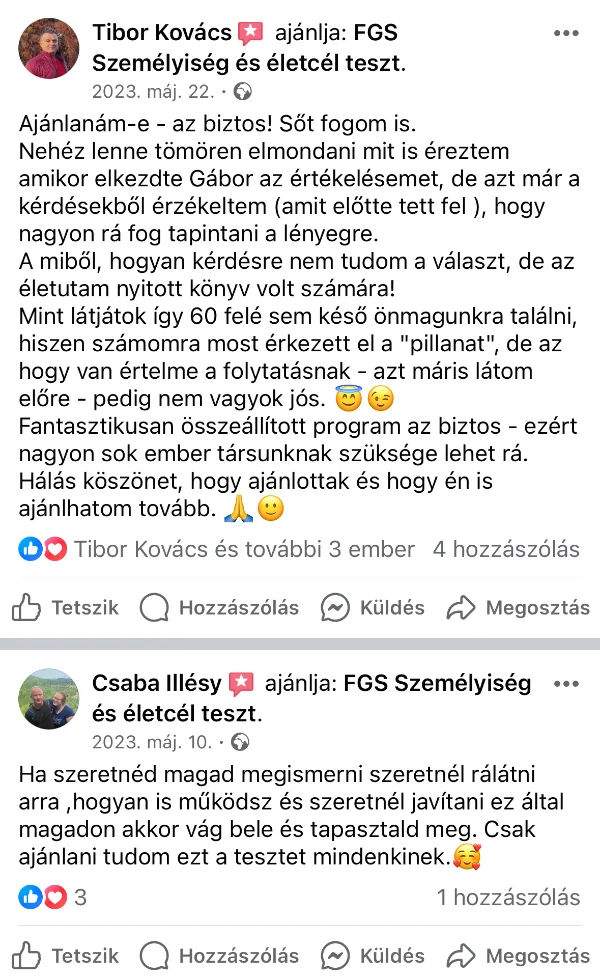
Task: Open Tibor Kovács's profile picture
Action: [x=48, y=48]
